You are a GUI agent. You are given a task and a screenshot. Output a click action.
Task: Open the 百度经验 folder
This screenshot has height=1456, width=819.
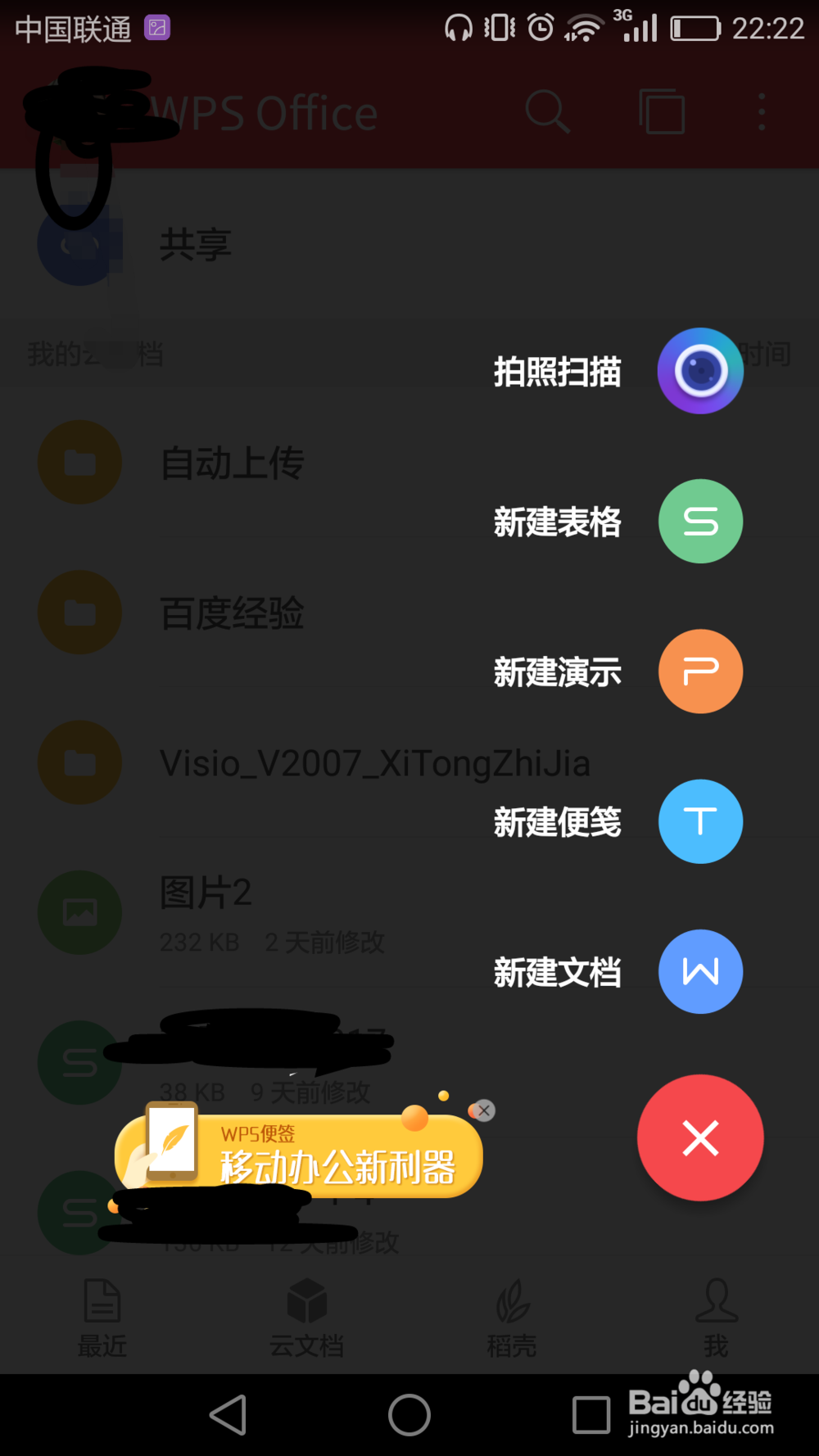232,613
